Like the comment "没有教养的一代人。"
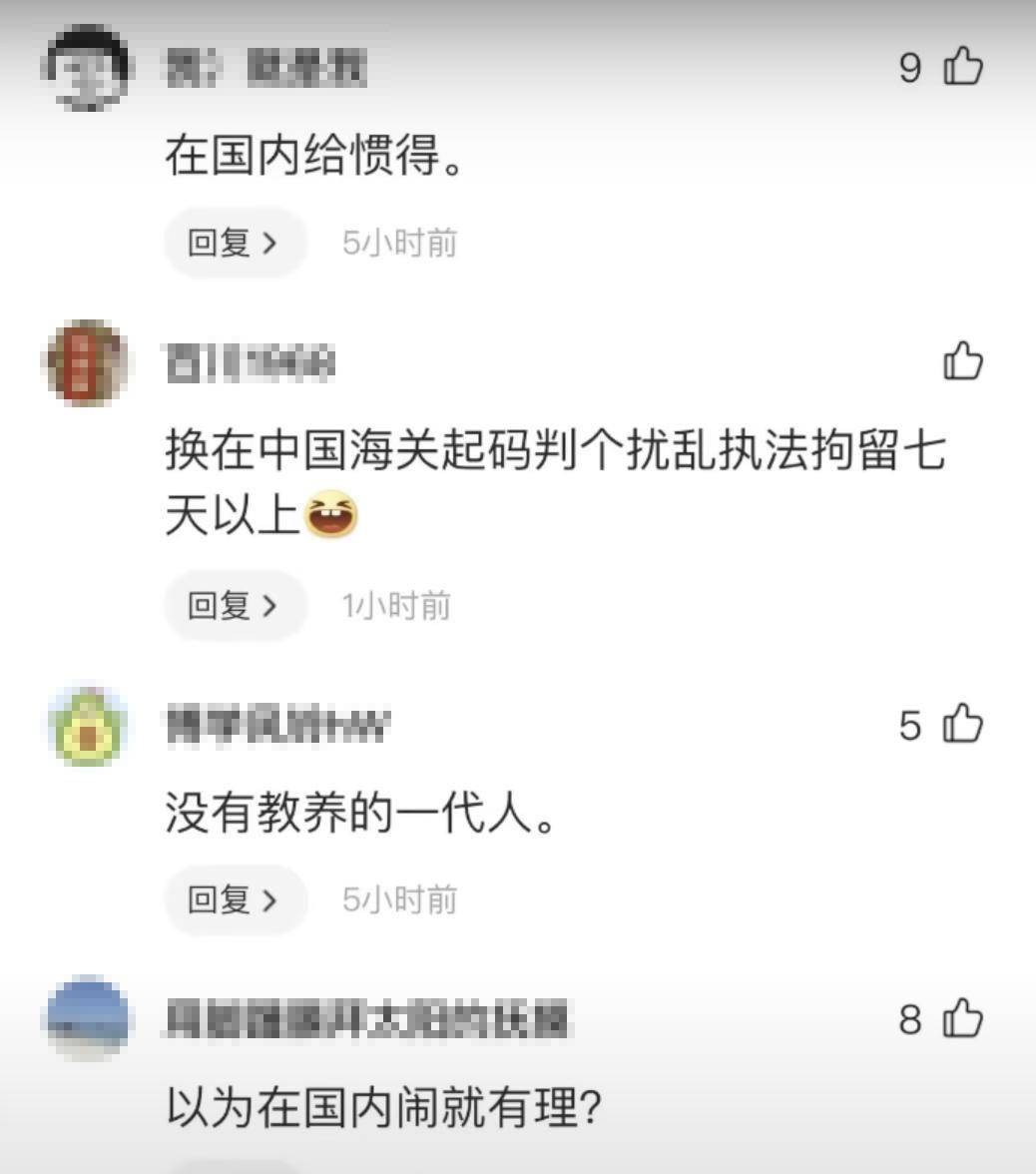 [x=962, y=724]
